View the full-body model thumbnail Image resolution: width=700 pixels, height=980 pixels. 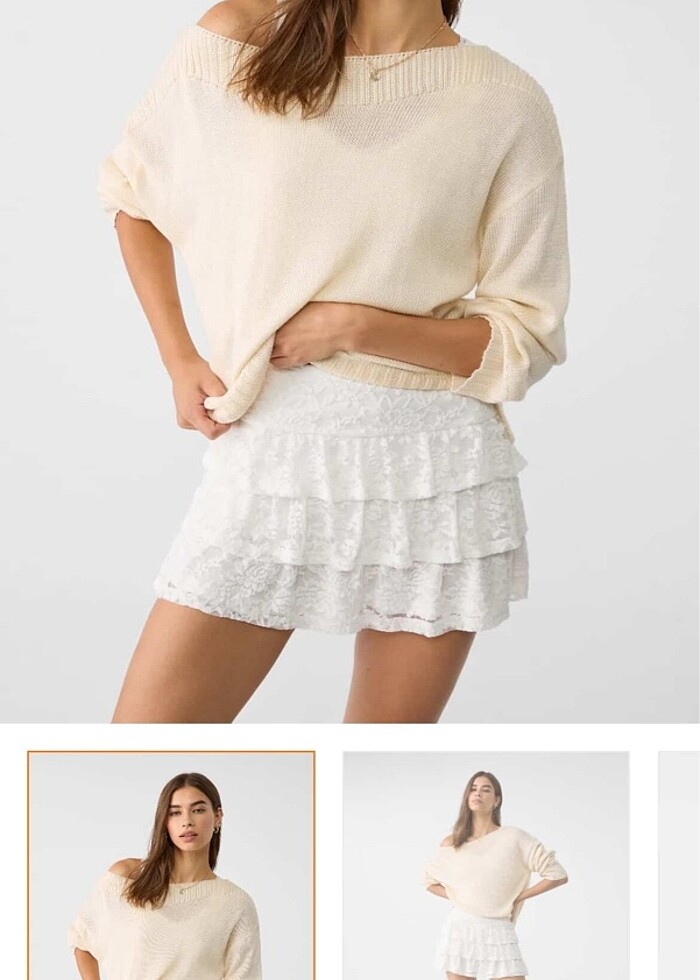486,865
